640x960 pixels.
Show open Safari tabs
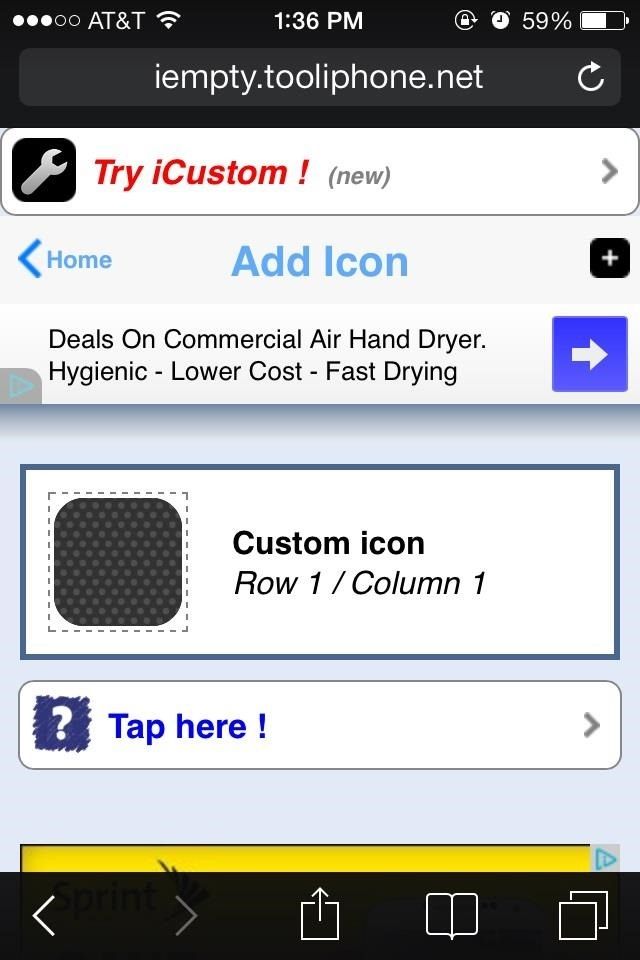pyautogui.click(x=583, y=916)
